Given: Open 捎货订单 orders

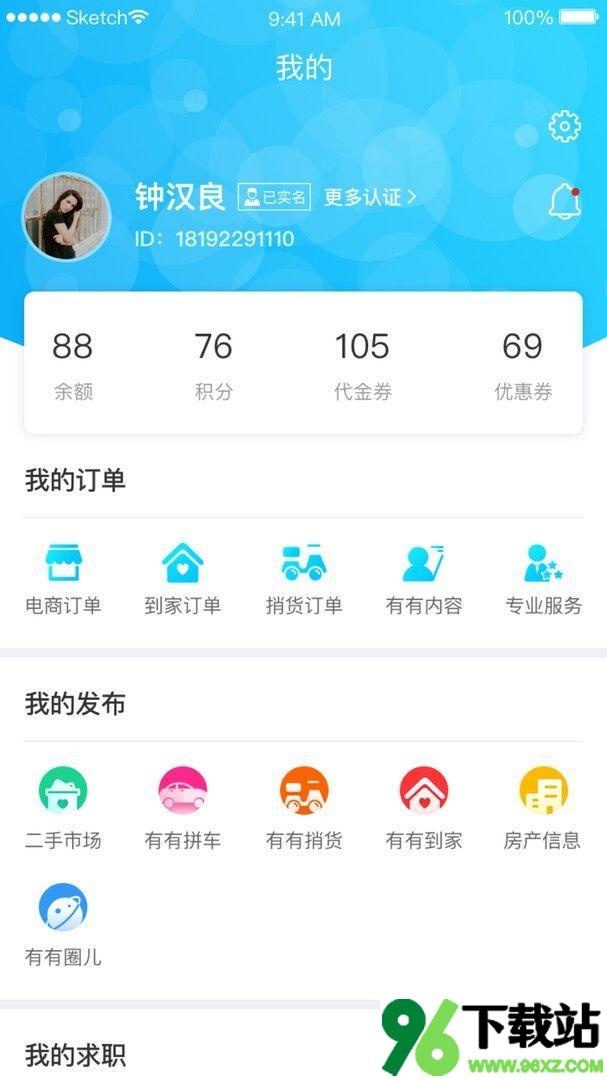Looking at the screenshot, I should (304, 579).
